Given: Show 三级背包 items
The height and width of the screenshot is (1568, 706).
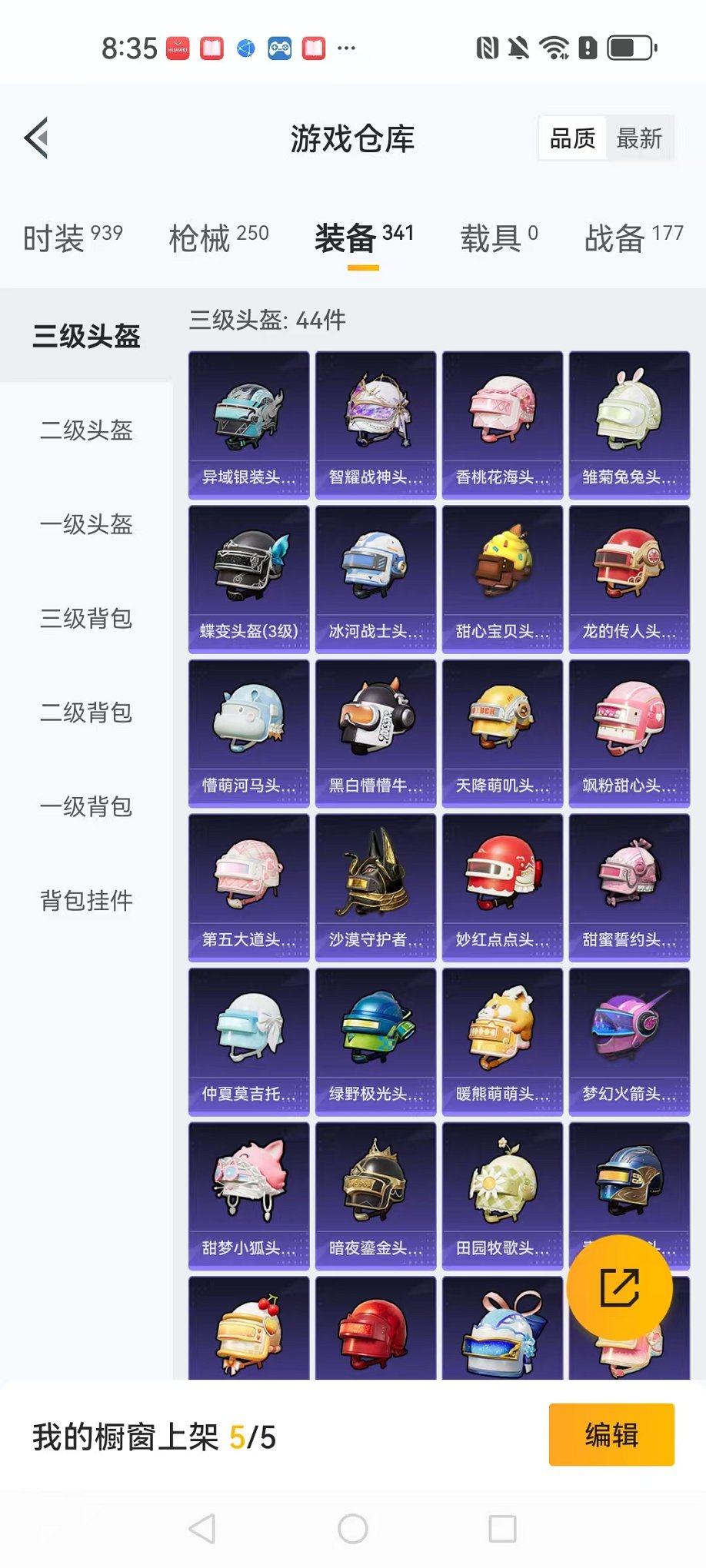Looking at the screenshot, I should tap(86, 619).
